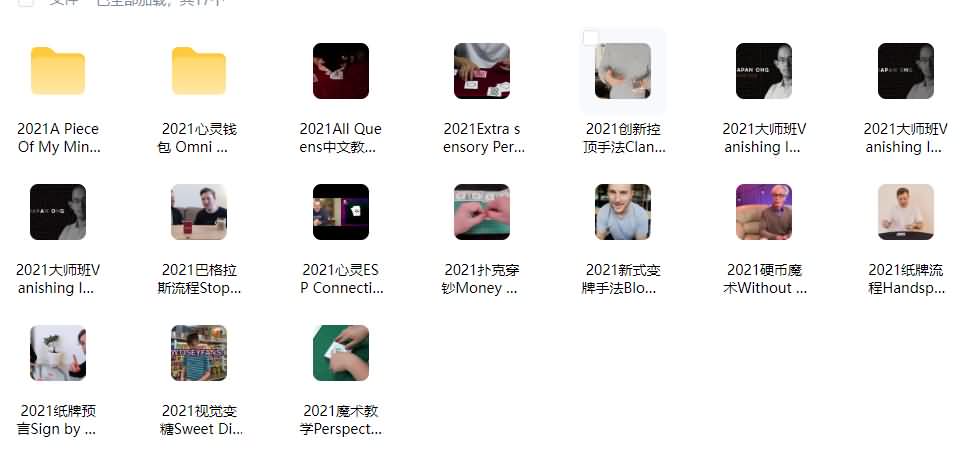977x469 pixels.
Task: Open the 2021纸牌流程Handsp video
Action: [x=906, y=212]
